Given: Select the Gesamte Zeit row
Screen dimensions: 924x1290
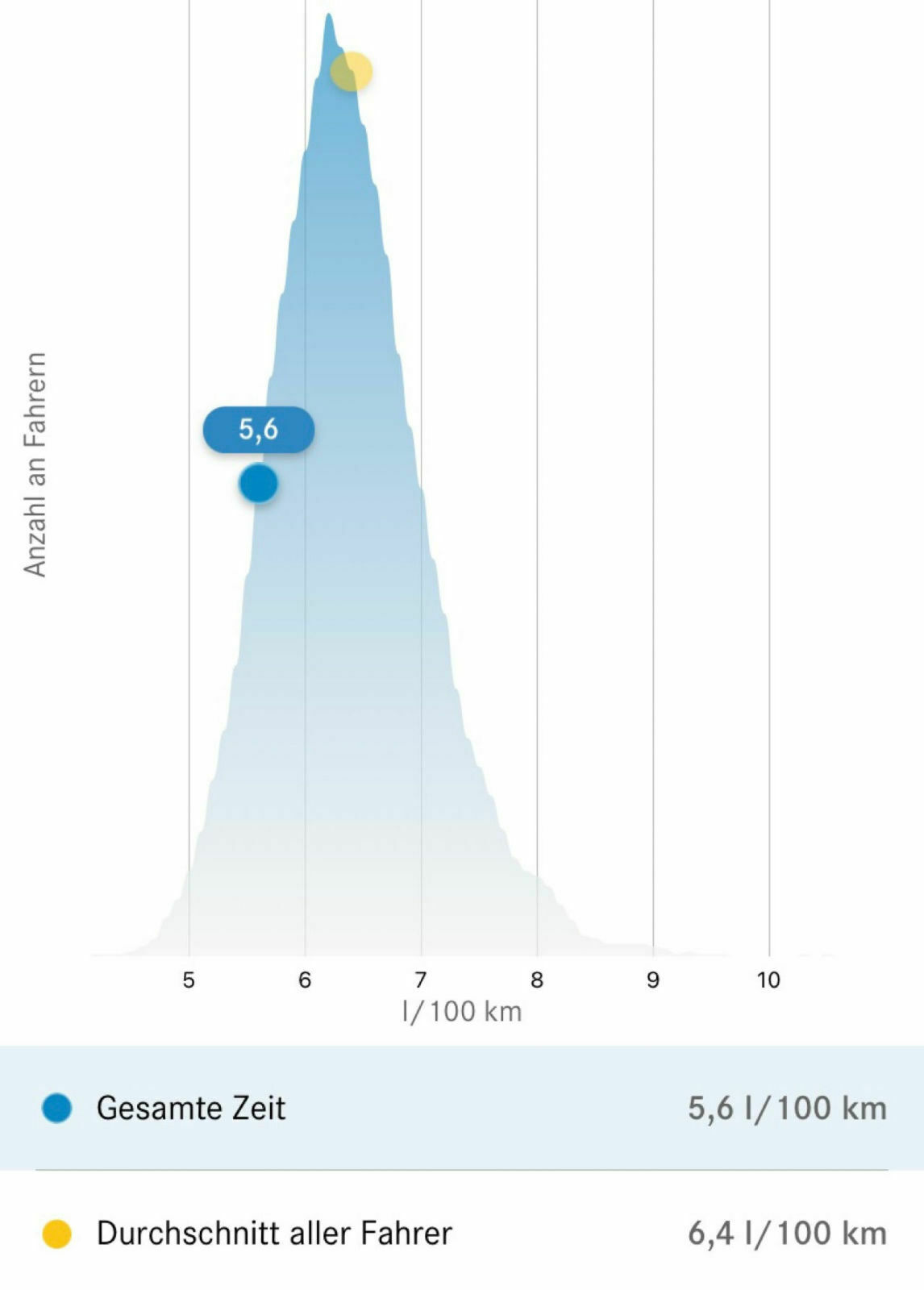Looking at the screenshot, I should 462,1108.
